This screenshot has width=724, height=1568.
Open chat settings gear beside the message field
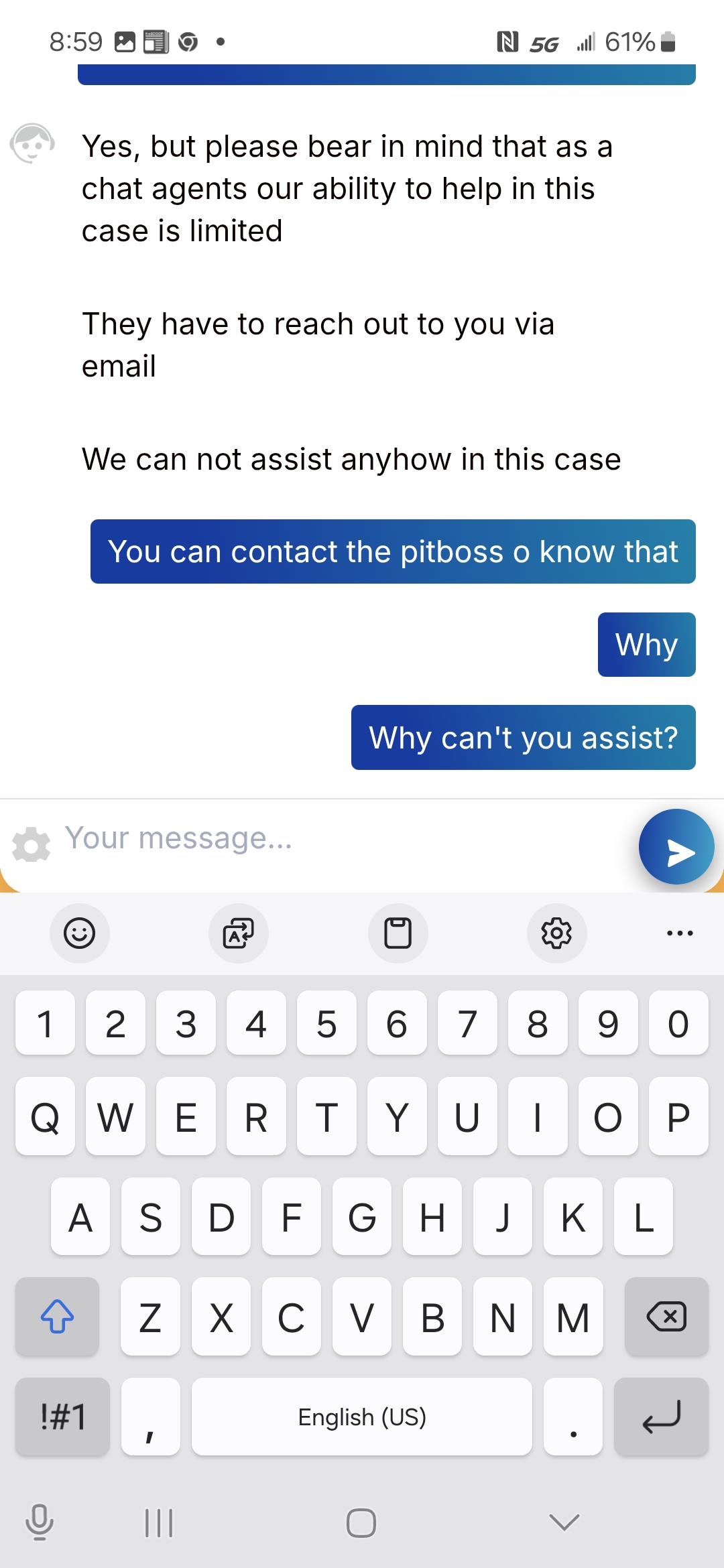point(32,844)
